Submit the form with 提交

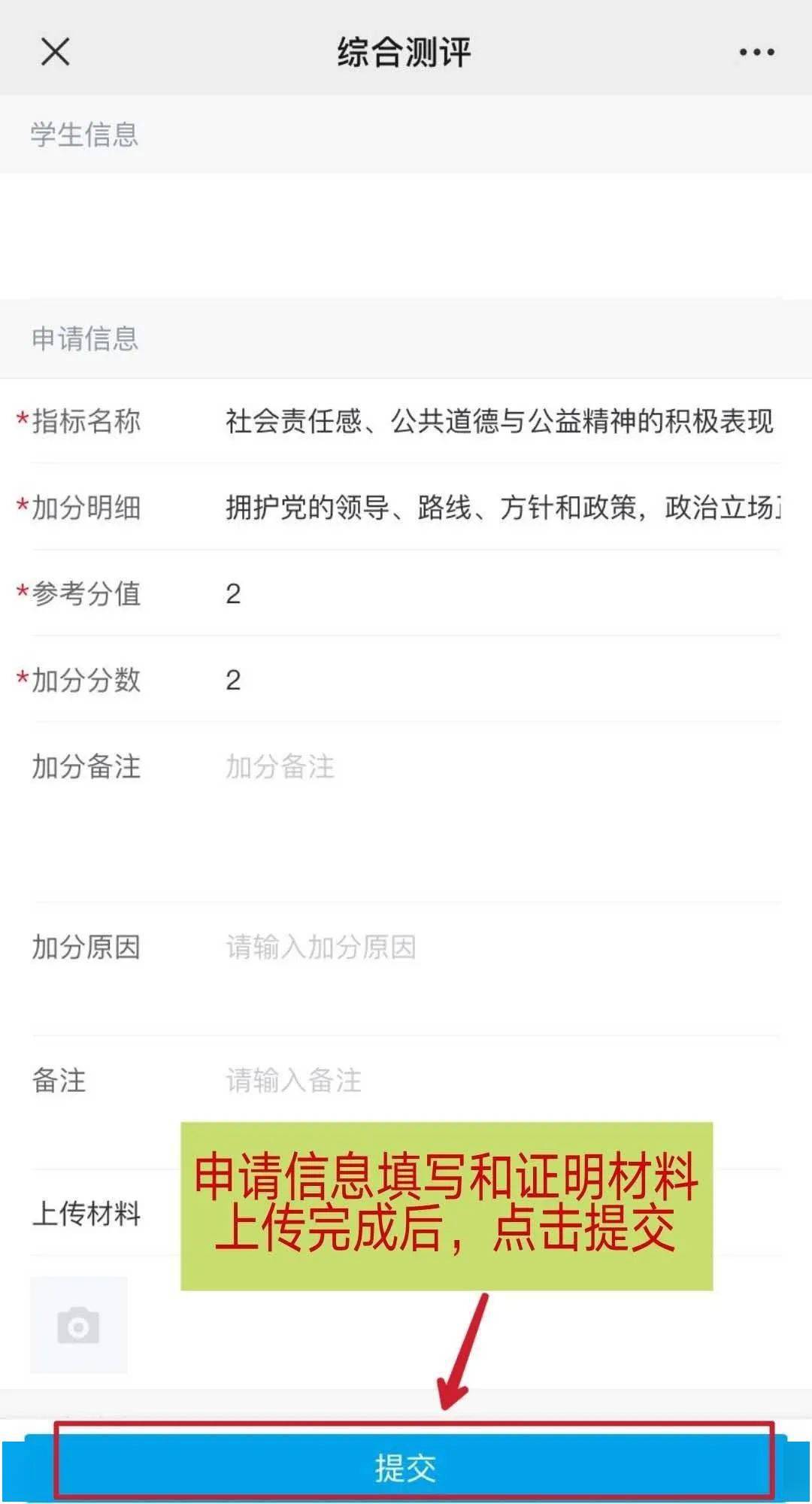pos(406,1467)
